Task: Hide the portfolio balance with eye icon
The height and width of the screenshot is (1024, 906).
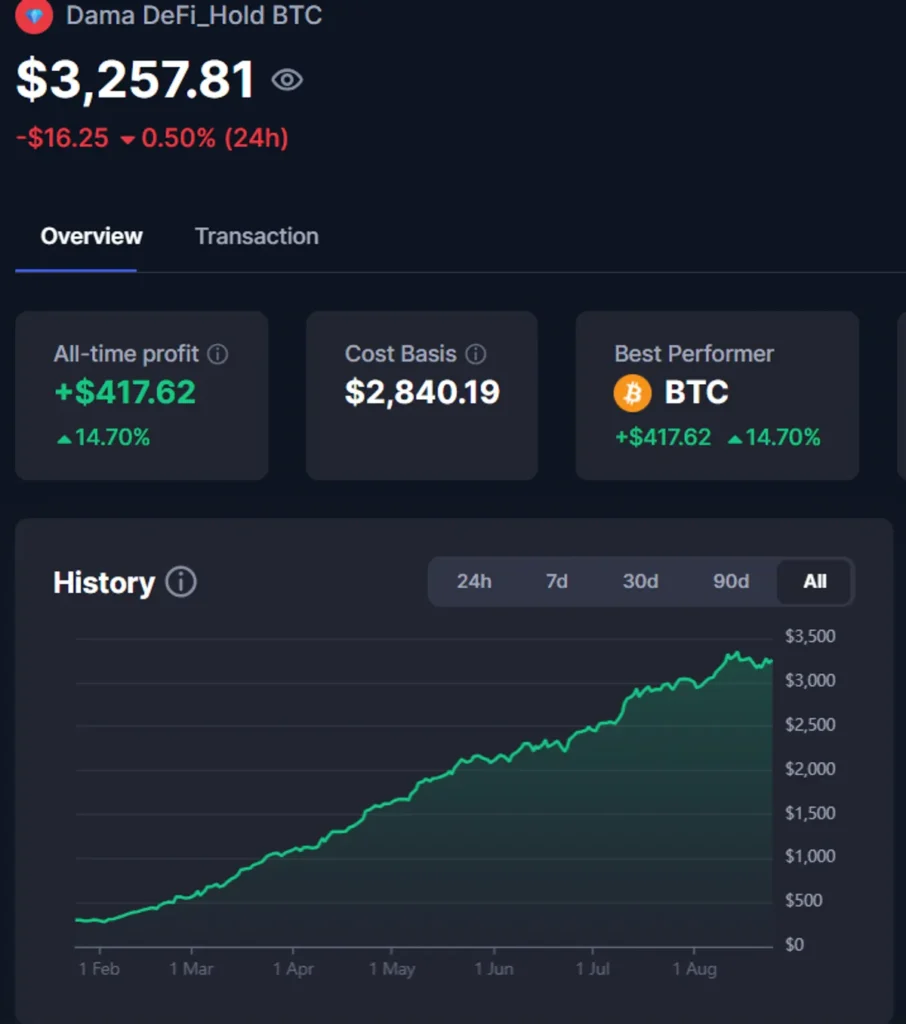Action: point(287,80)
